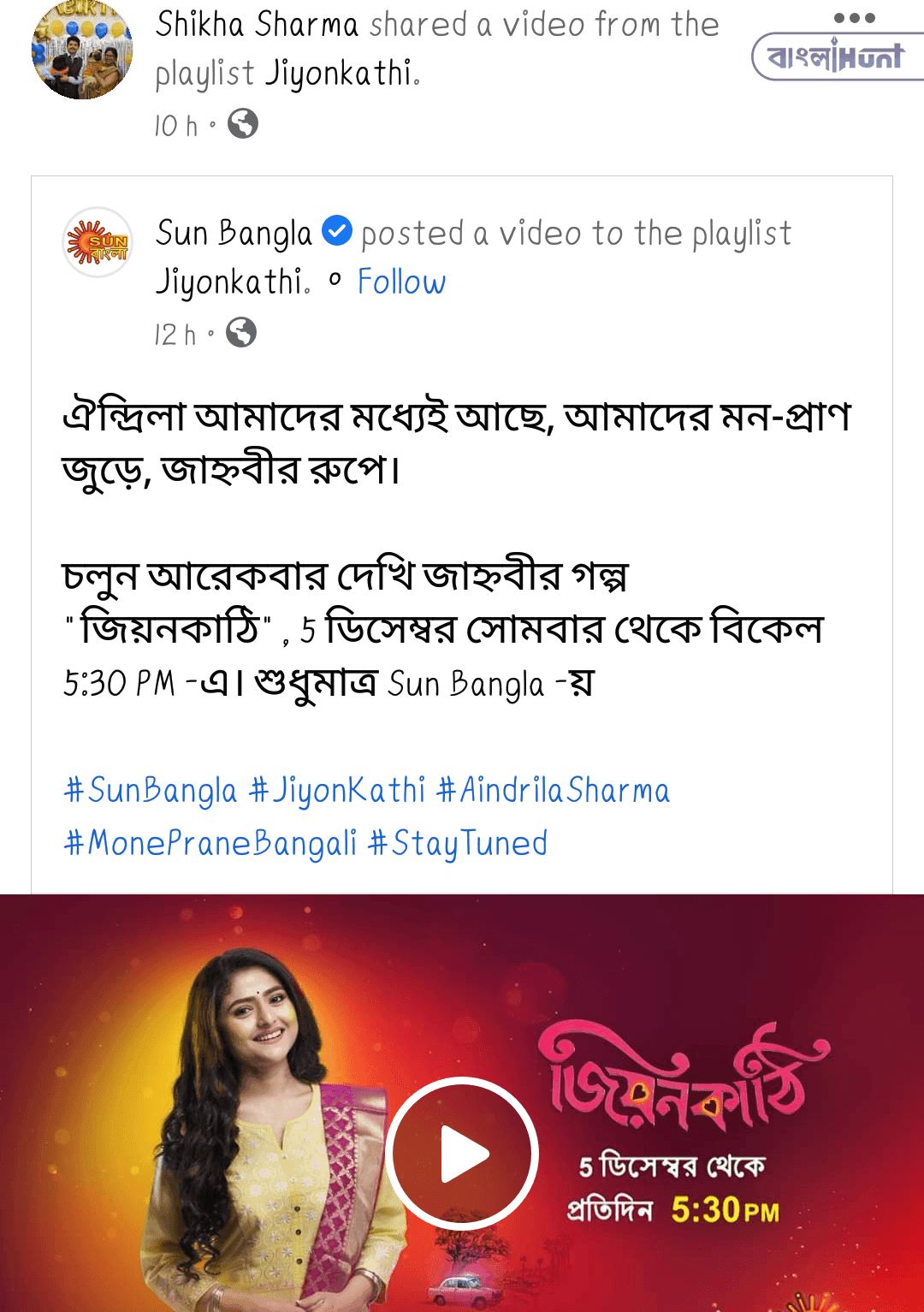Open the #SunBangla hashtag

(151, 791)
